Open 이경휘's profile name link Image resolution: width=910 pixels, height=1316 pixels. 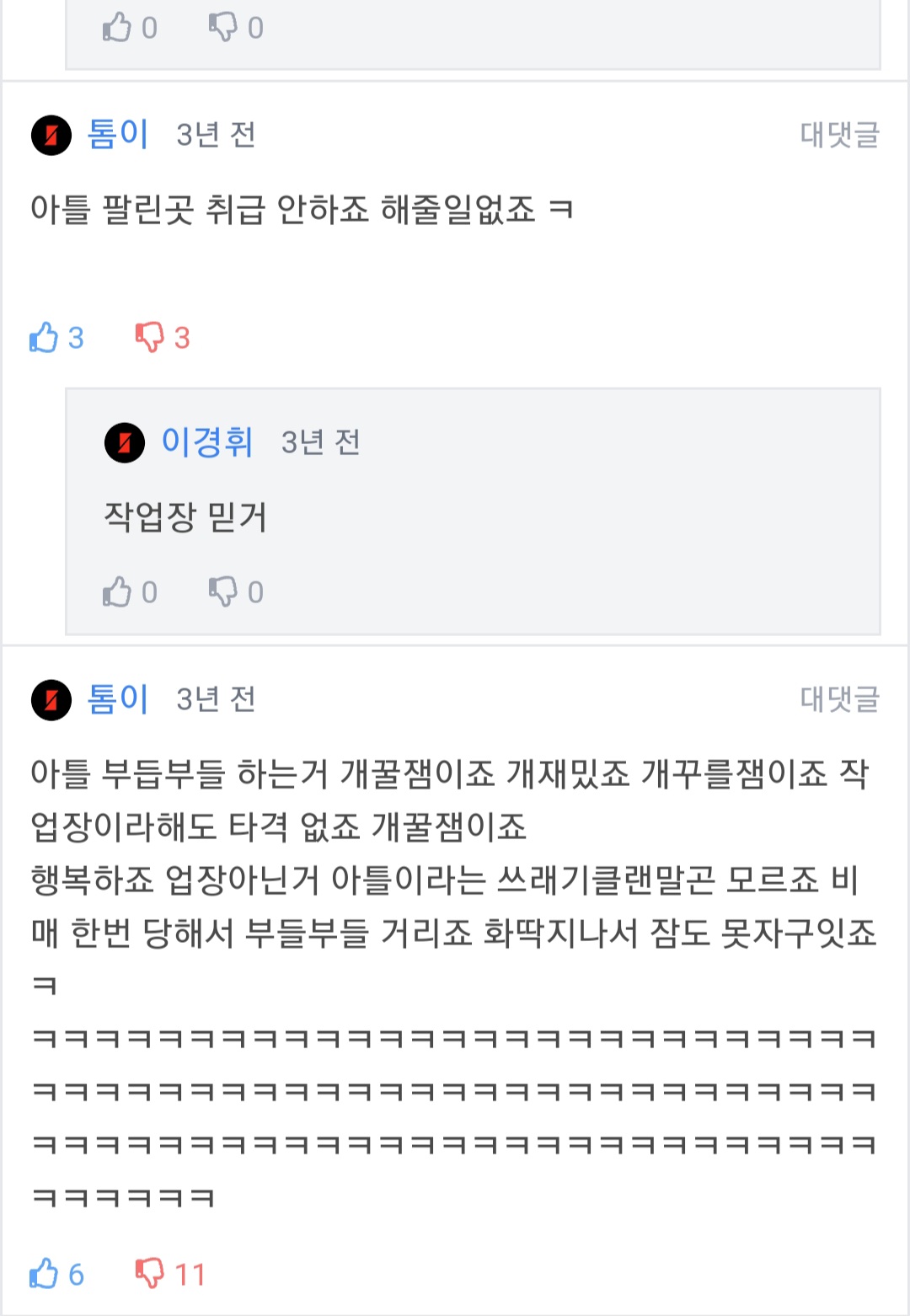coord(207,441)
